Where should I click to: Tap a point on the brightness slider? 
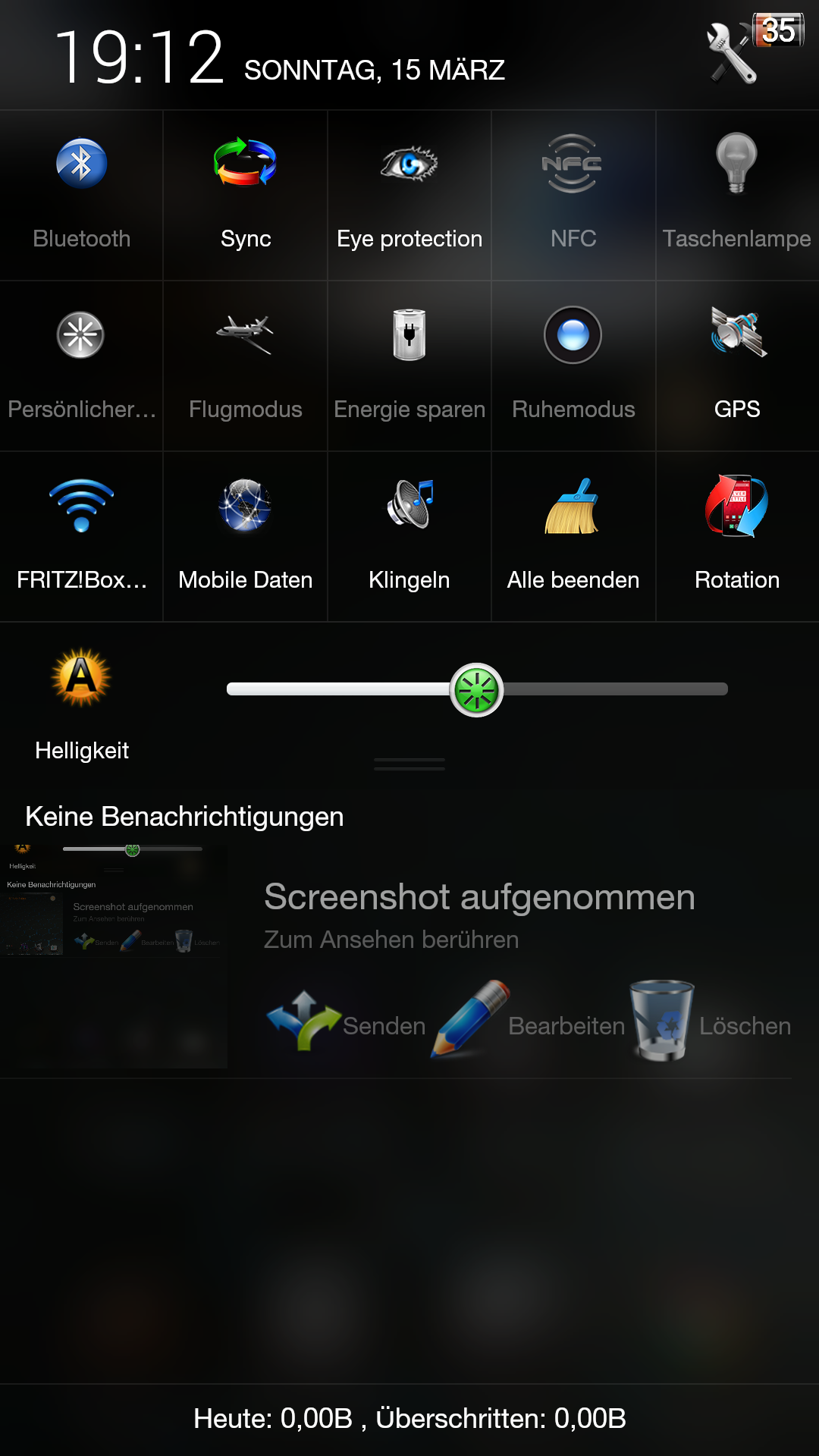click(477, 689)
